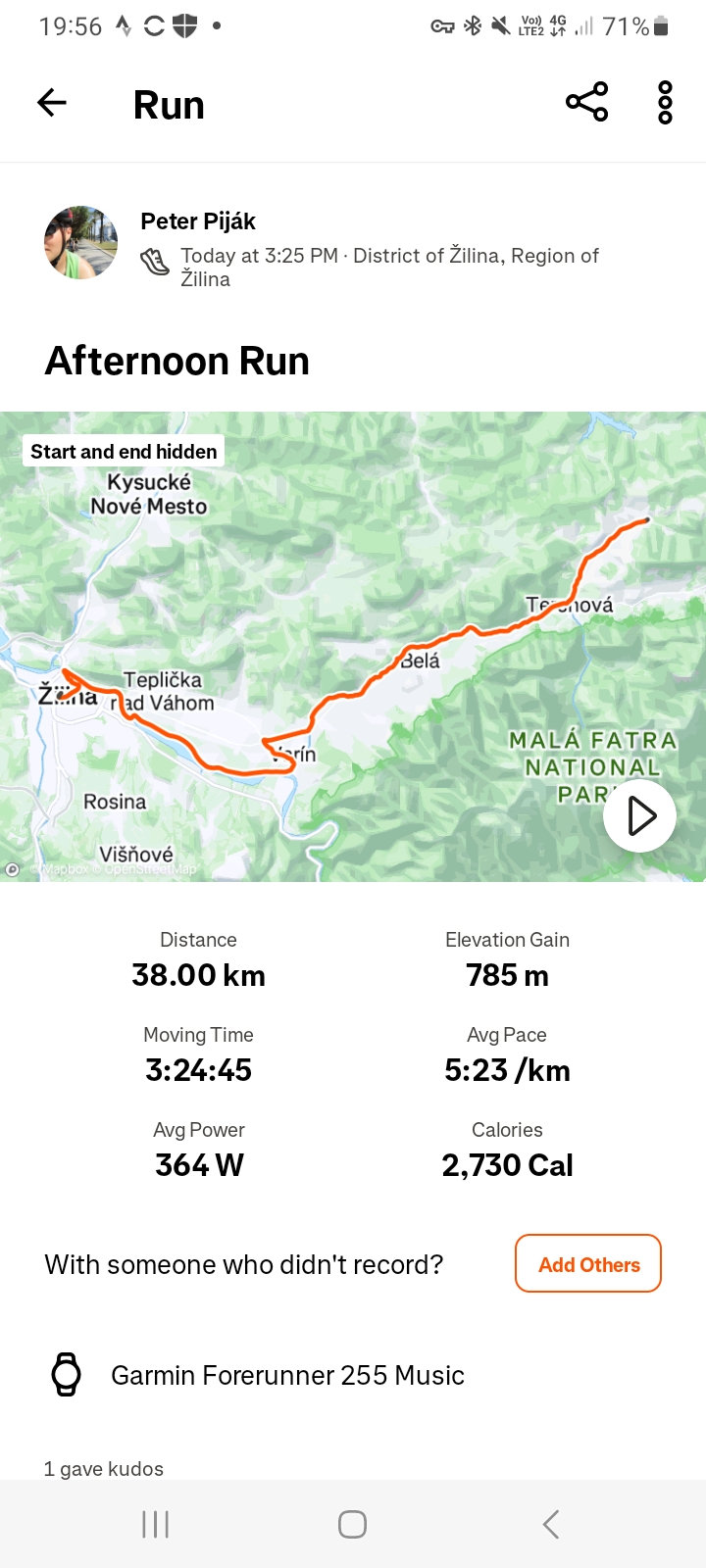706x1568 pixels.
Task: Go back using the arrow beside Run
Action: pos(52,102)
